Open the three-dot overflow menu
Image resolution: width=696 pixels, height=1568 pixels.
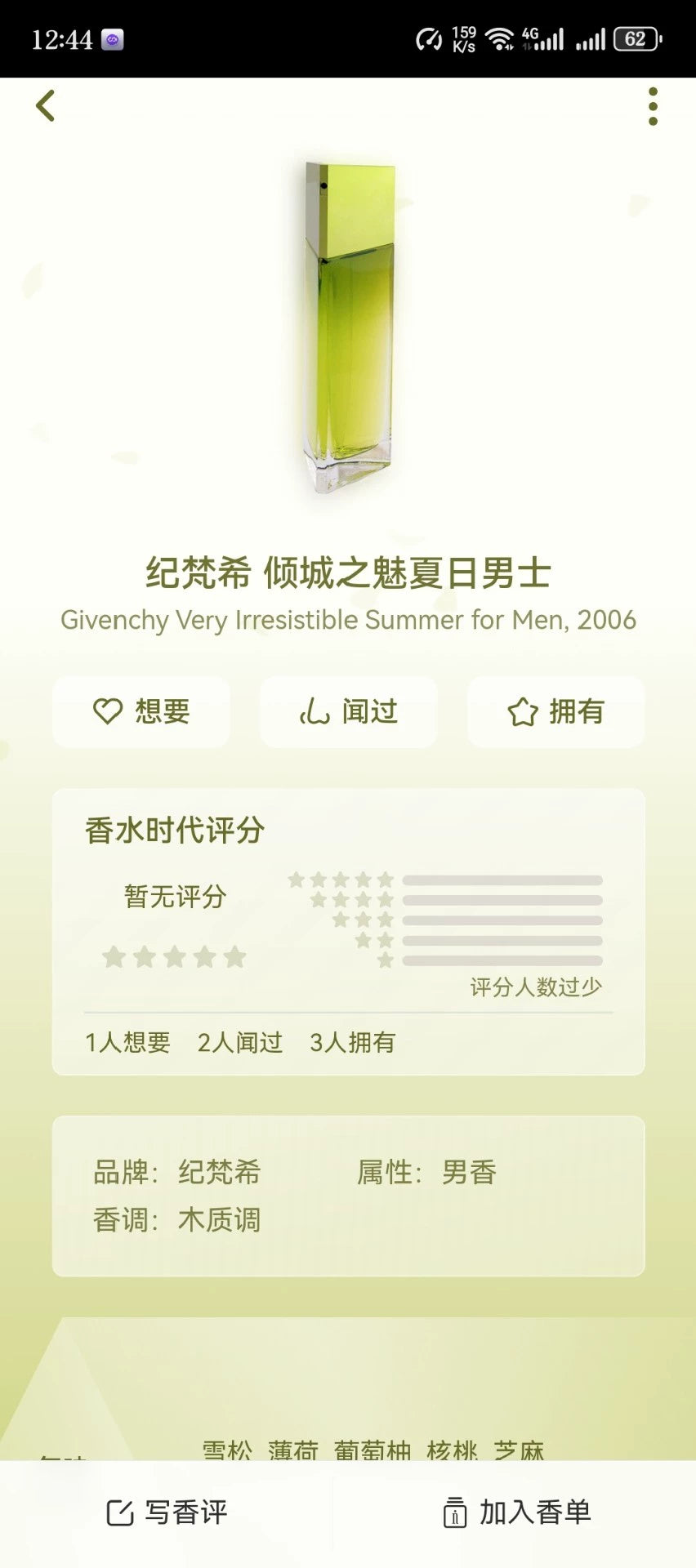pyautogui.click(x=653, y=106)
